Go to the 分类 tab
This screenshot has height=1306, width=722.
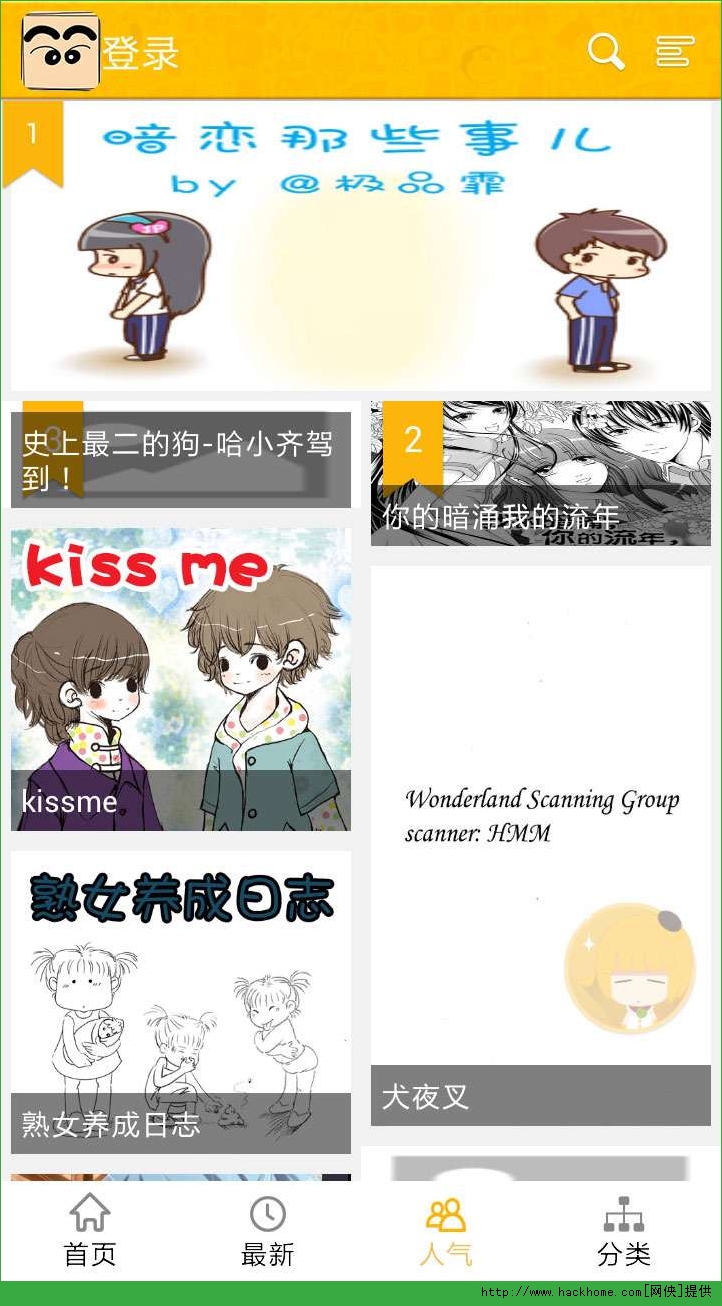624,1231
